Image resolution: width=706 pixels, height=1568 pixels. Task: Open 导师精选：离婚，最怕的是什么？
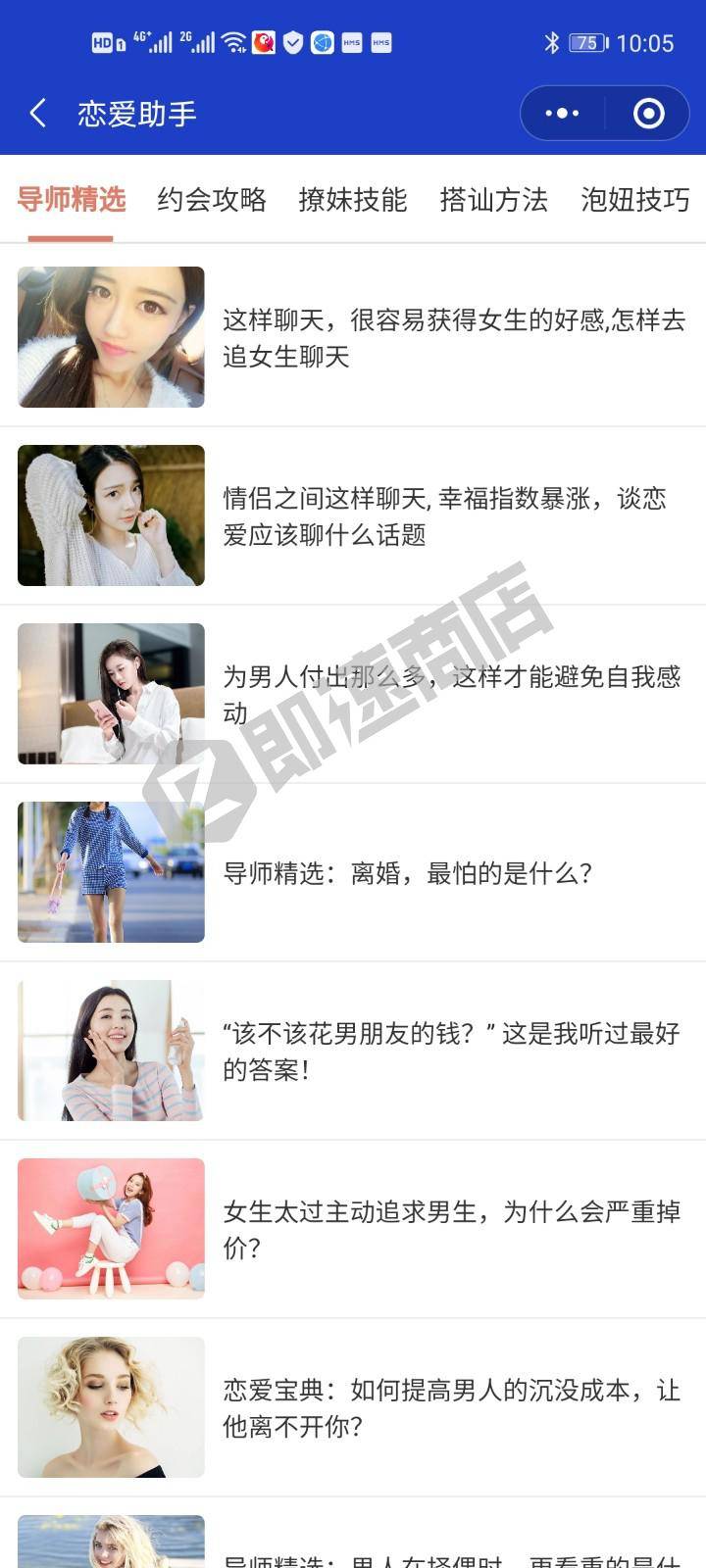pyautogui.click(x=407, y=872)
